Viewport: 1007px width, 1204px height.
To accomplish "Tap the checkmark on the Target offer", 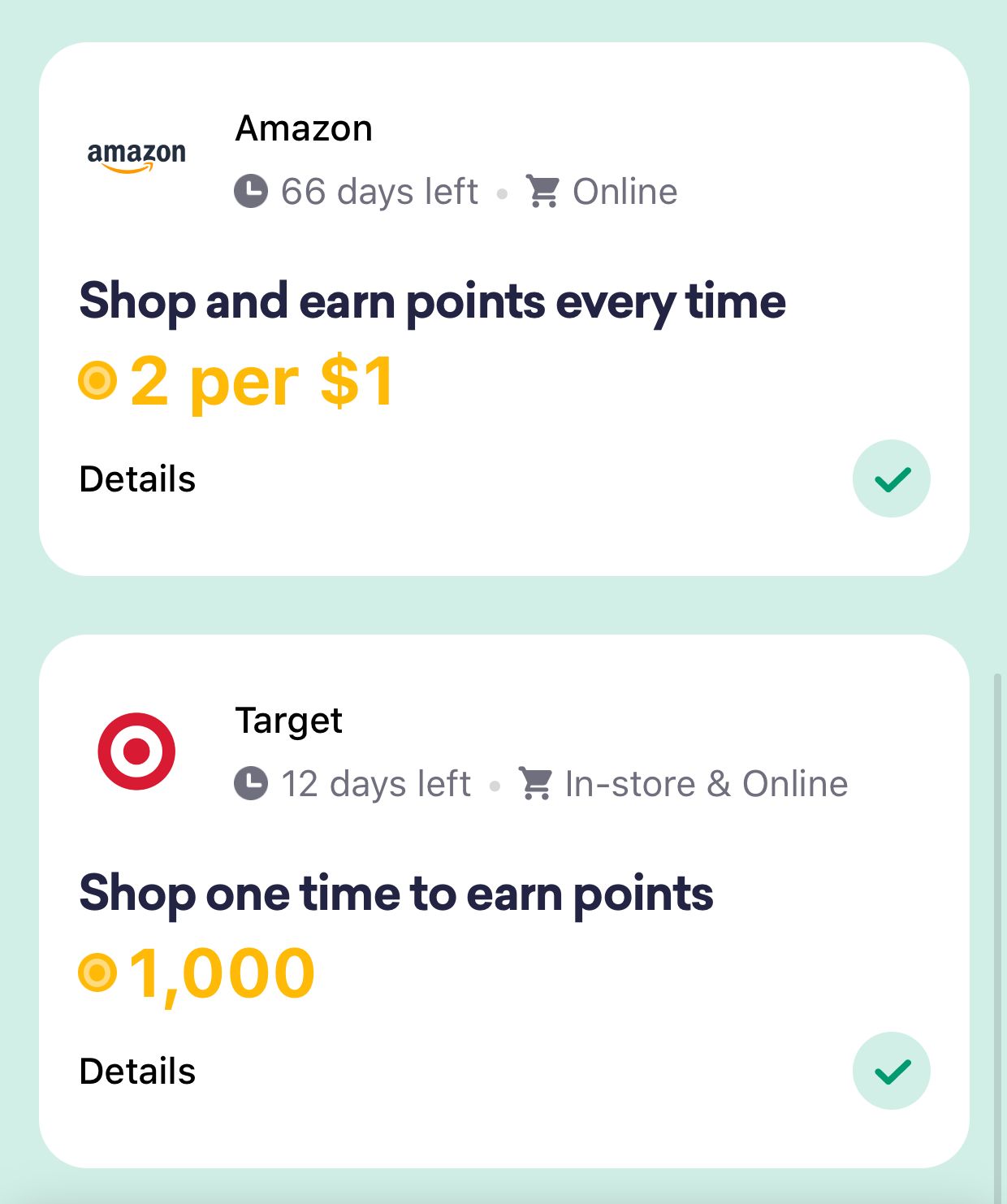I will [x=891, y=1072].
